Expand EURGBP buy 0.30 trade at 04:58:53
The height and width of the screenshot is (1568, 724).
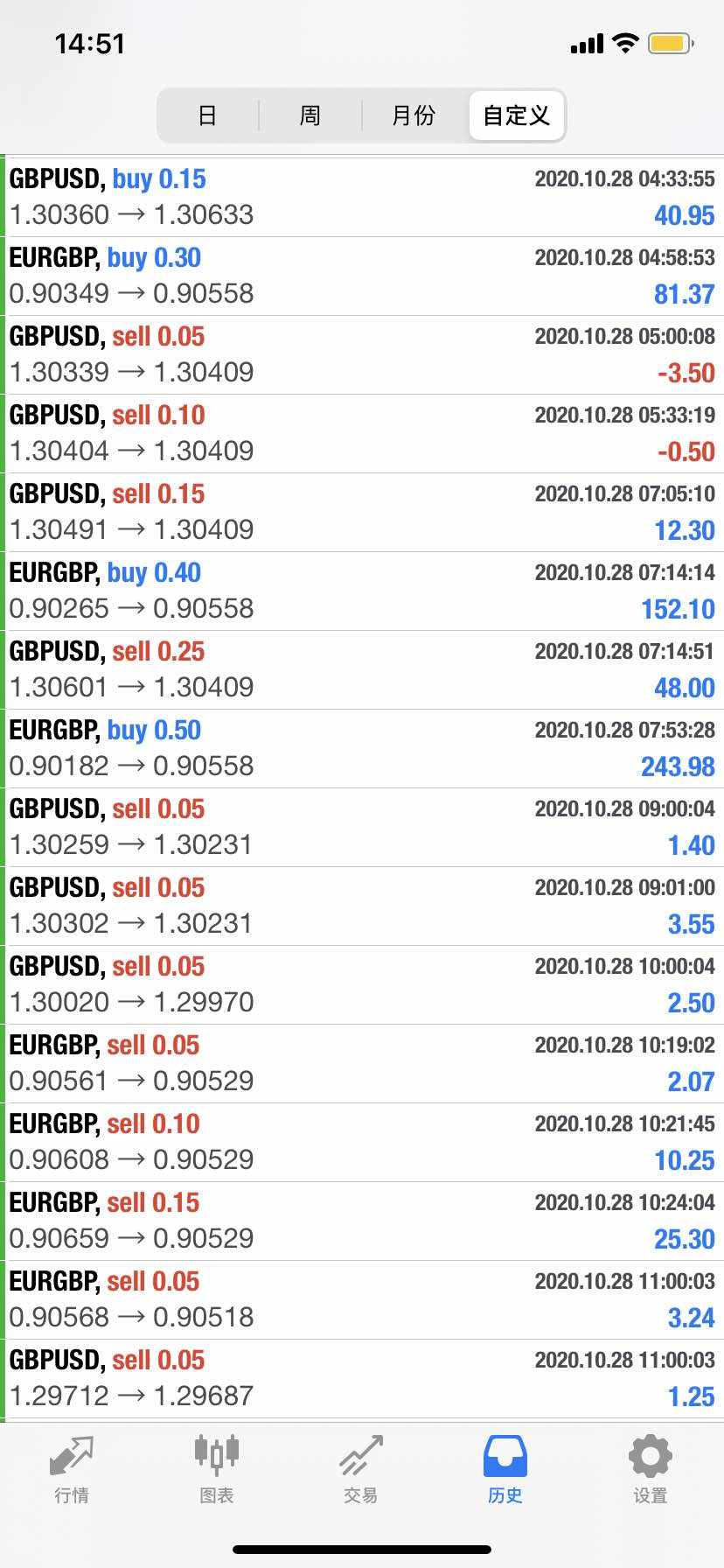362,276
